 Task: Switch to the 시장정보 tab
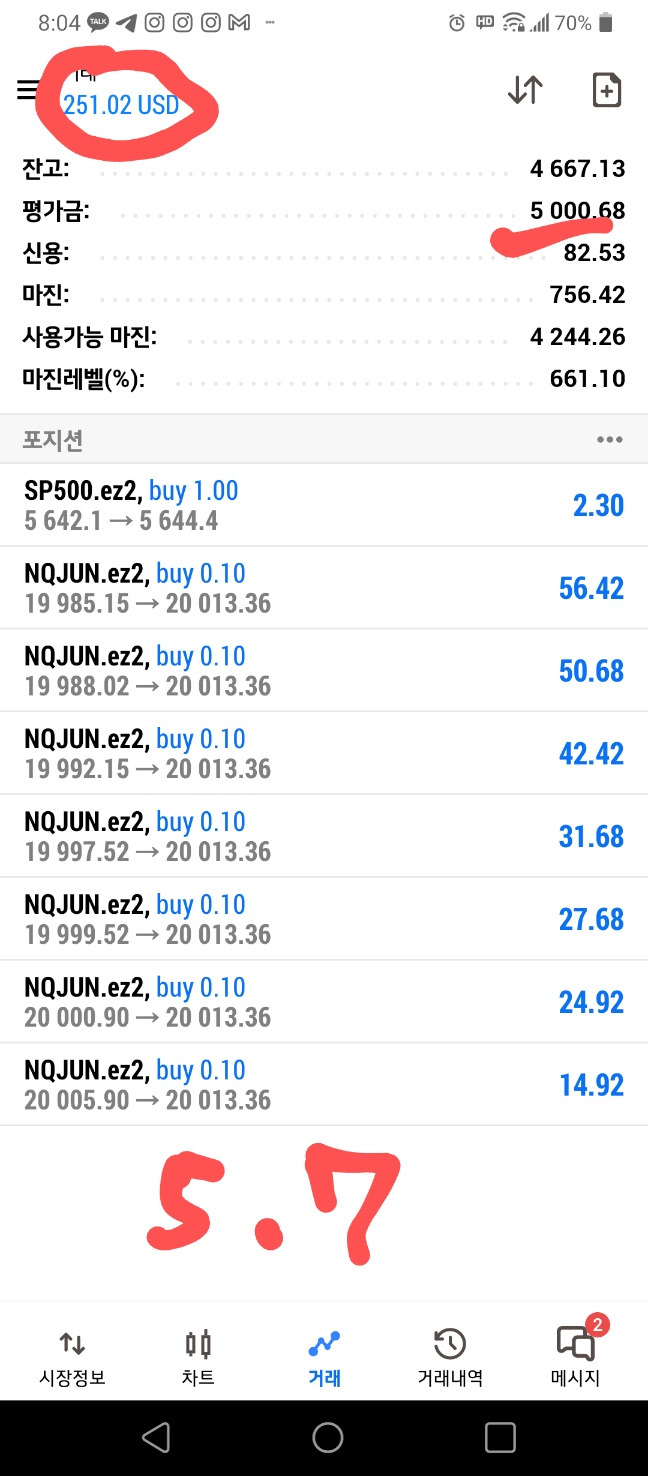click(72, 1358)
